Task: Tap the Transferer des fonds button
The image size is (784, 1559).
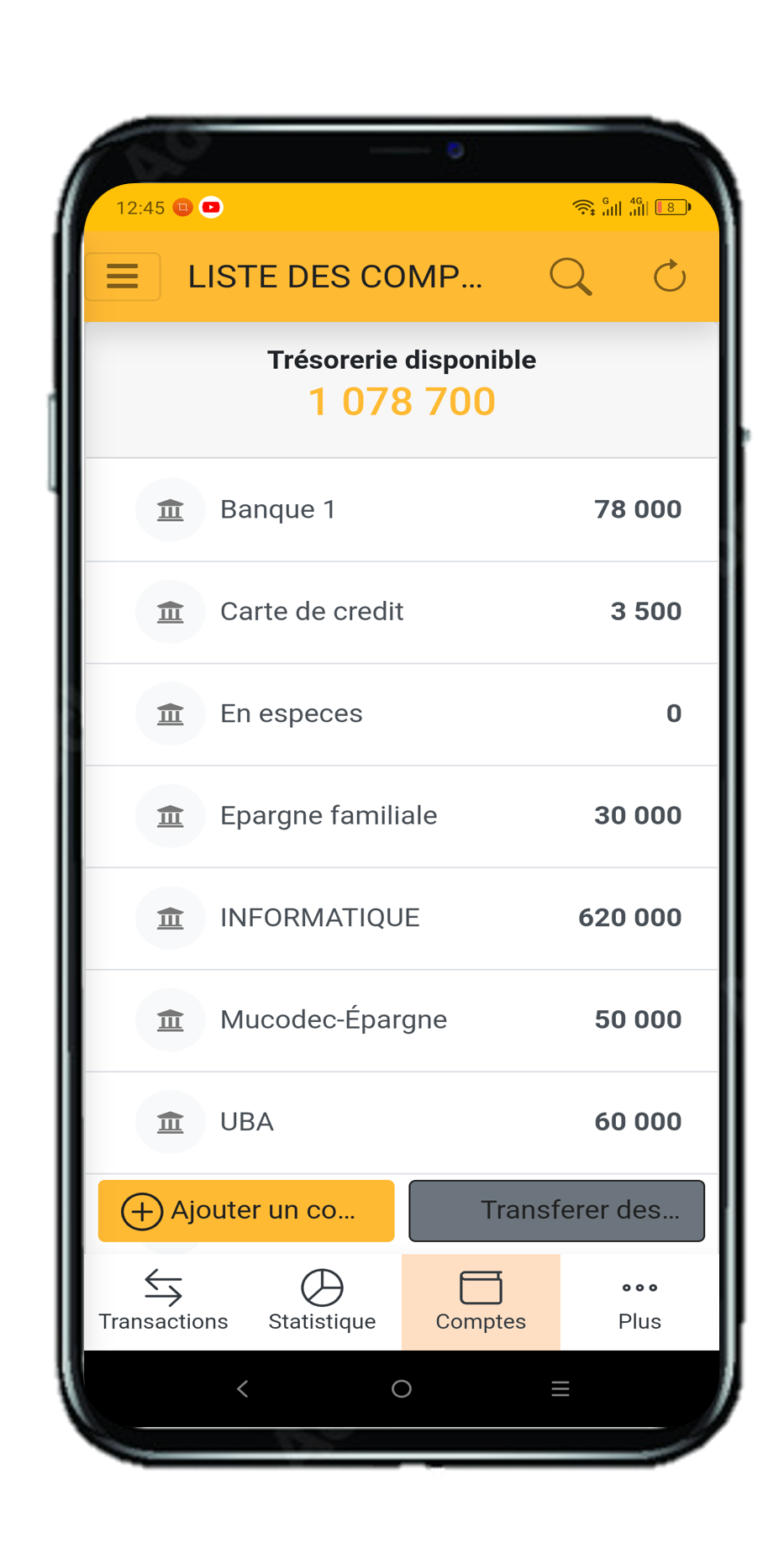Action: pos(556,1211)
